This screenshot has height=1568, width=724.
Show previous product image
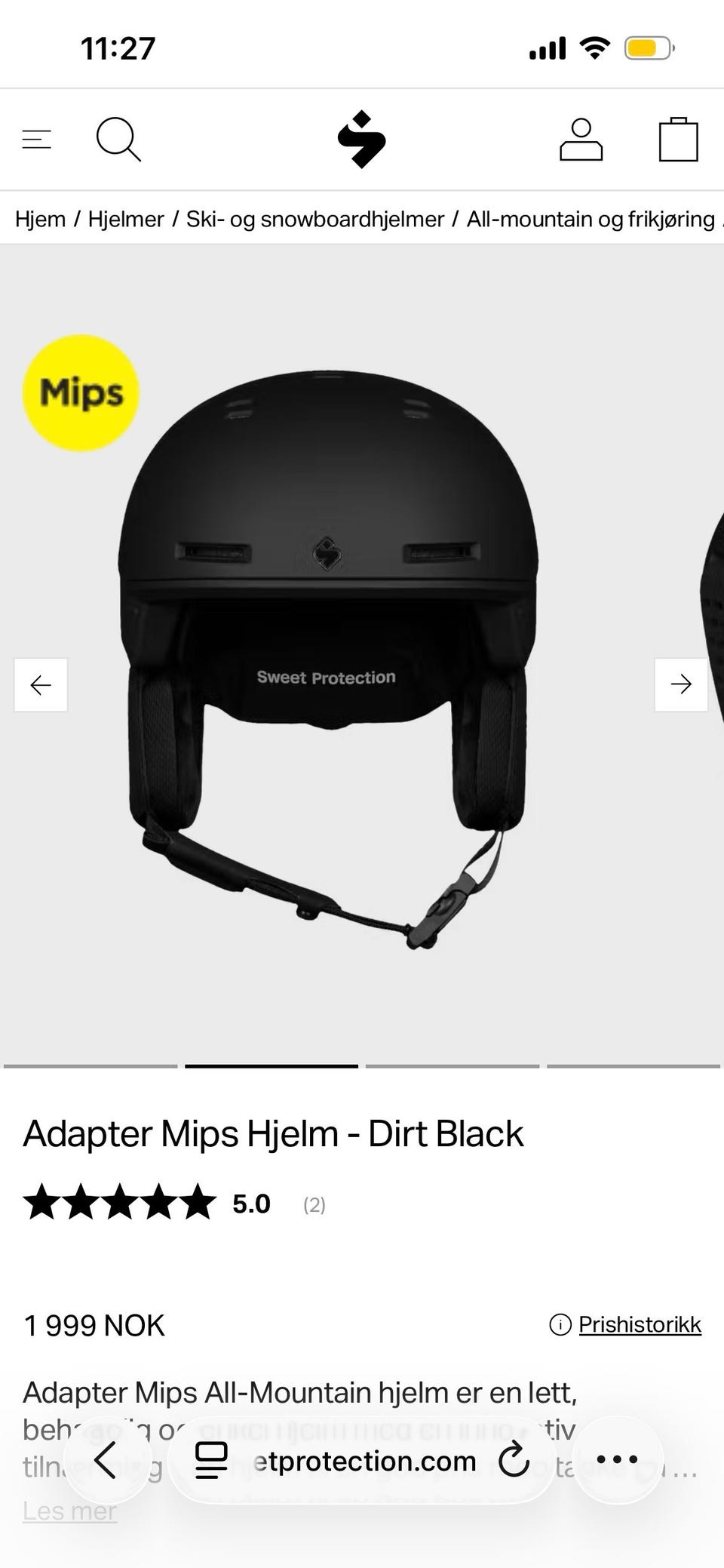[41, 684]
